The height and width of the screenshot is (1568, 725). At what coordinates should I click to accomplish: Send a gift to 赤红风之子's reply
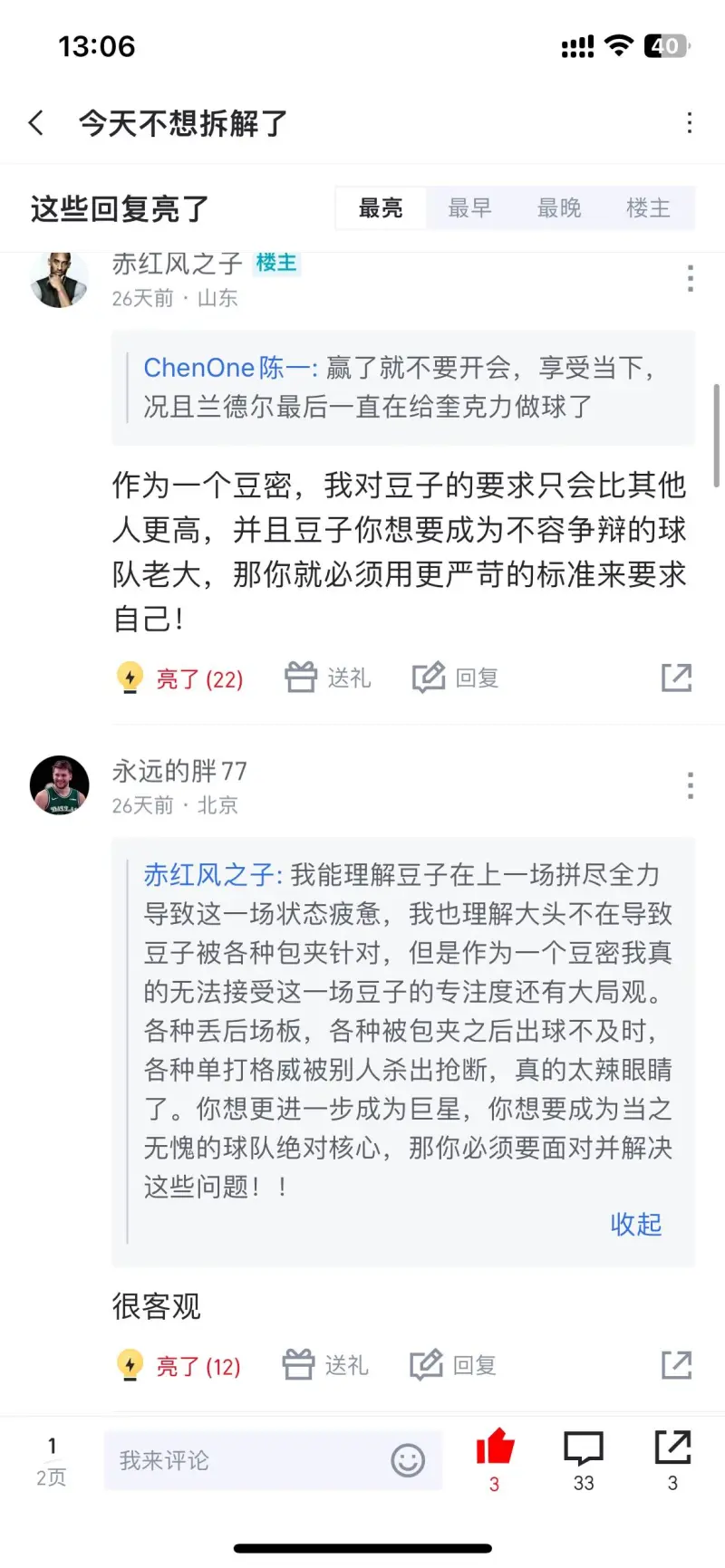pyautogui.click(x=328, y=678)
